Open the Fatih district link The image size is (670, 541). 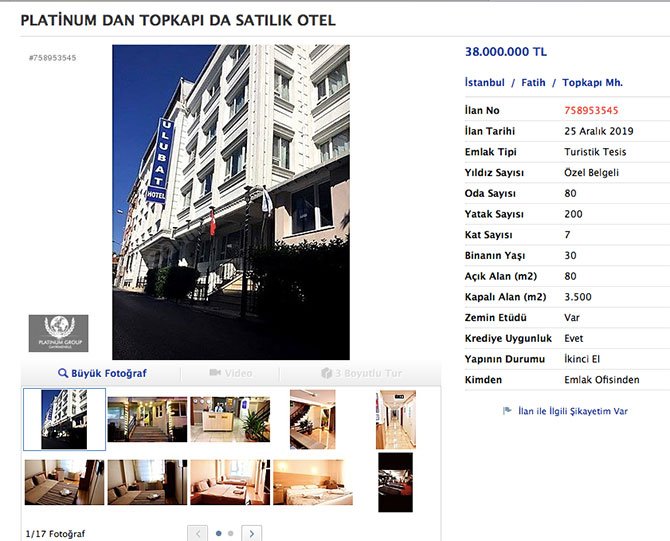535,83
